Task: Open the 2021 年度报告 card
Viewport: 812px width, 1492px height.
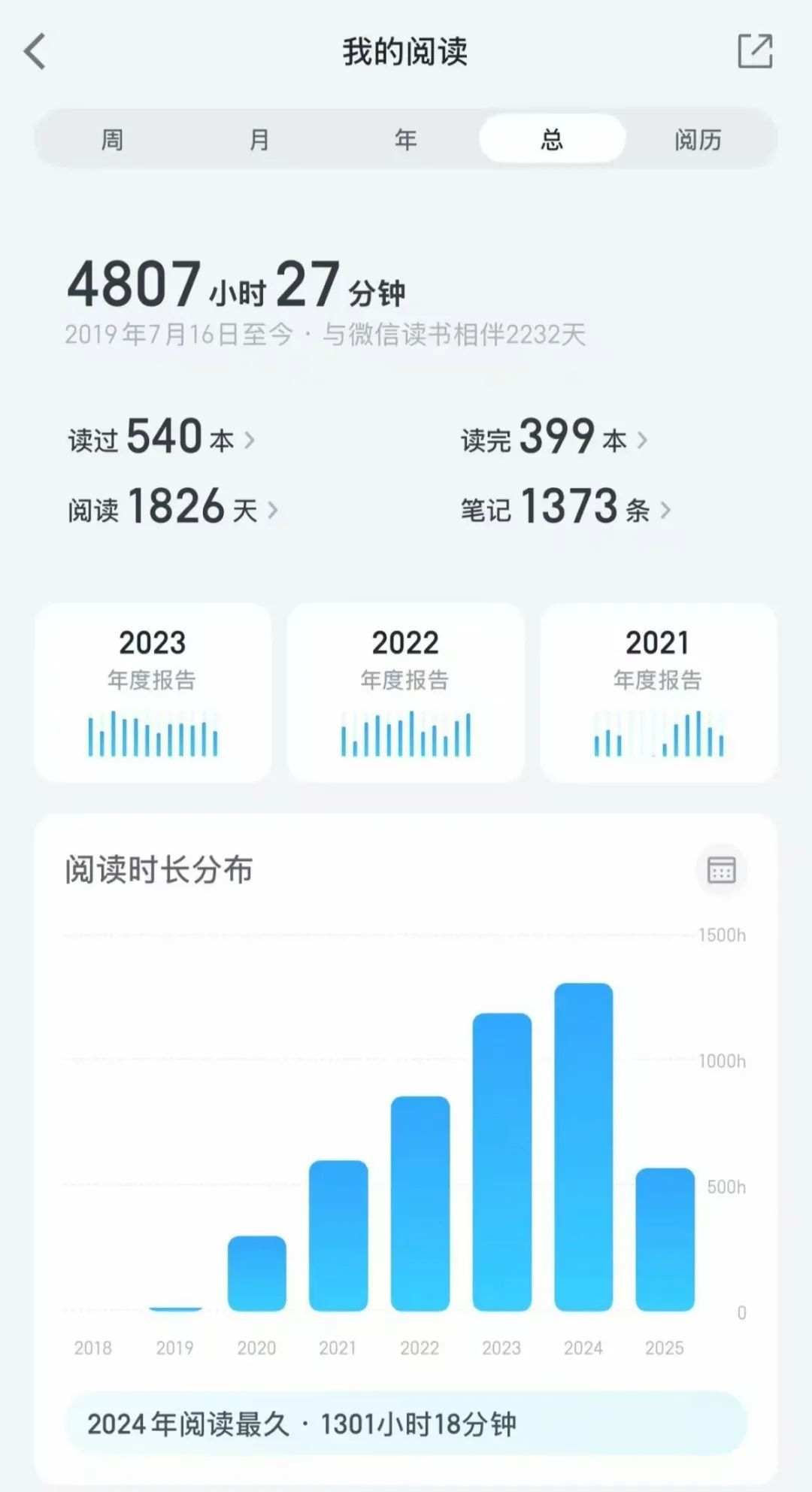Action: click(x=658, y=693)
